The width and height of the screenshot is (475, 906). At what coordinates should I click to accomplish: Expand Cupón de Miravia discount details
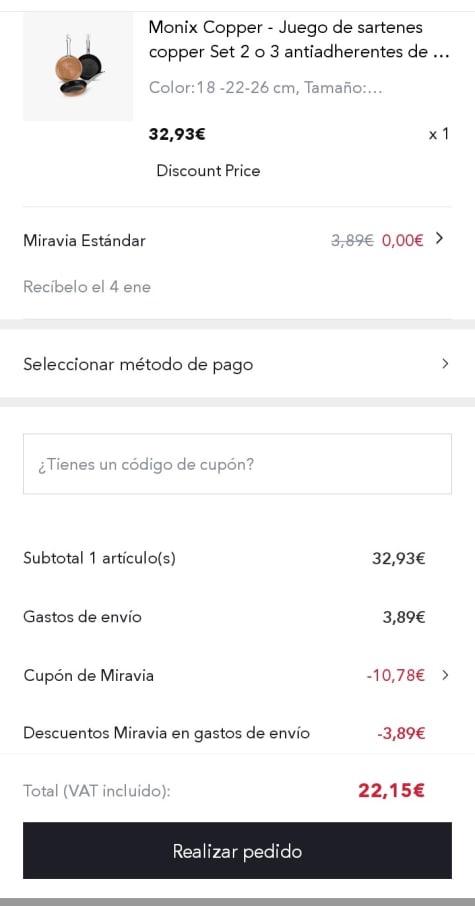(x=238, y=675)
